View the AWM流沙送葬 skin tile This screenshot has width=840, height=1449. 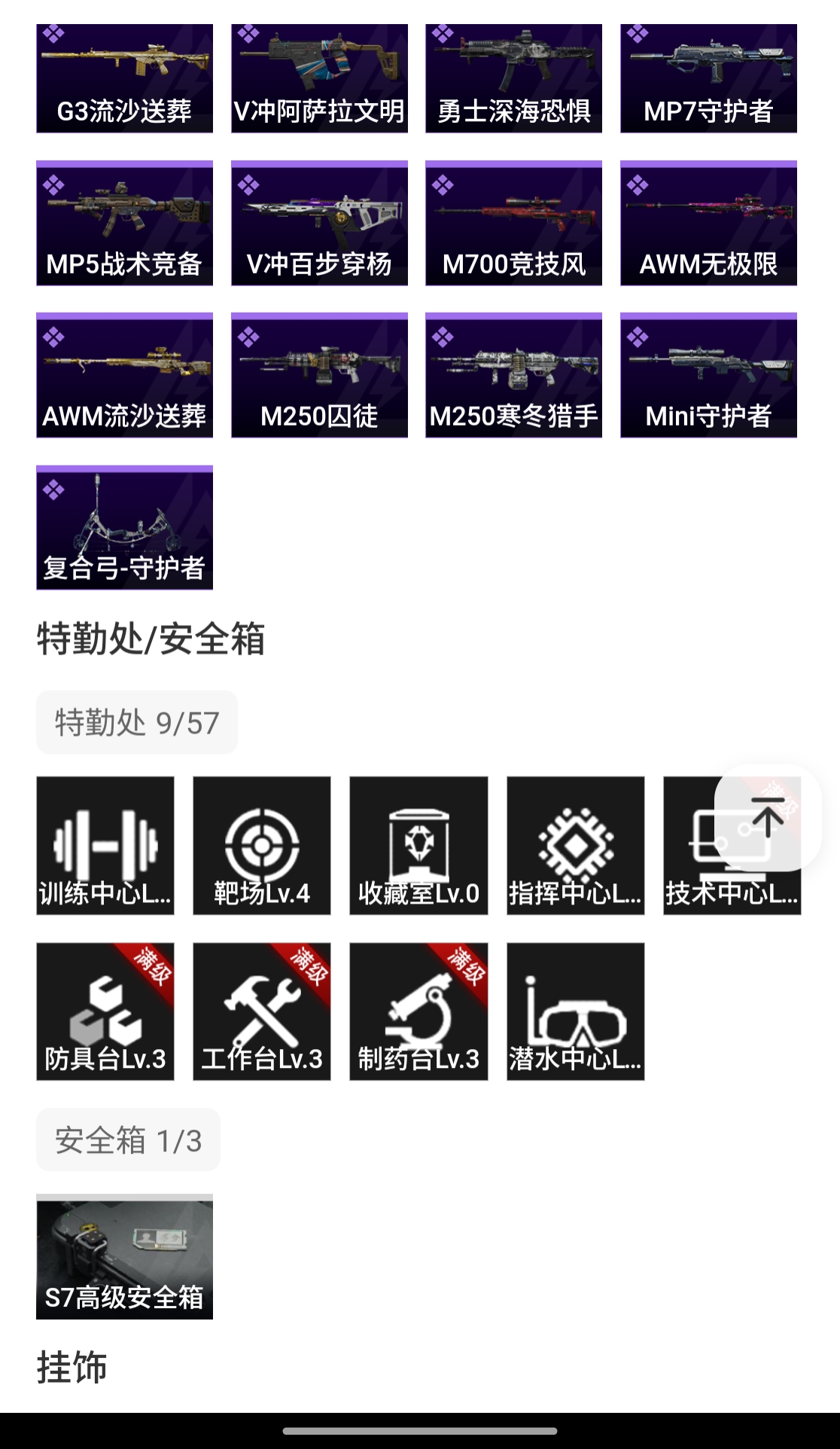[124, 375]
